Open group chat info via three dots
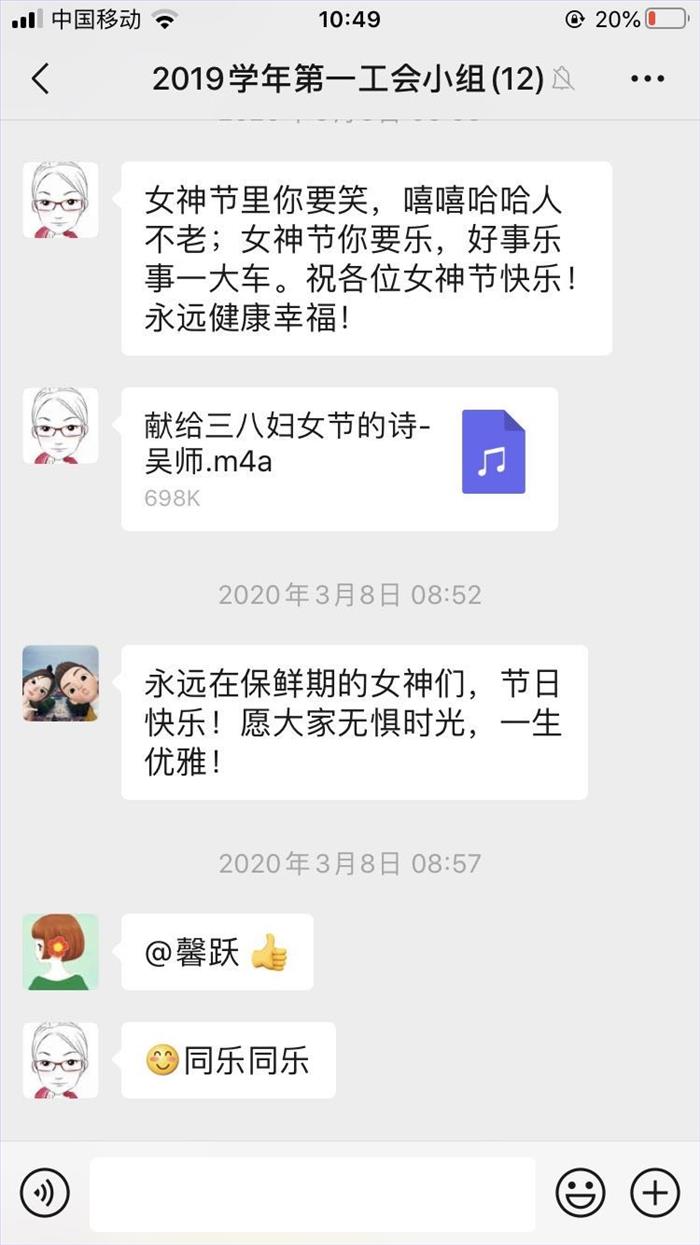700x1245 pixels. point(647,79)
